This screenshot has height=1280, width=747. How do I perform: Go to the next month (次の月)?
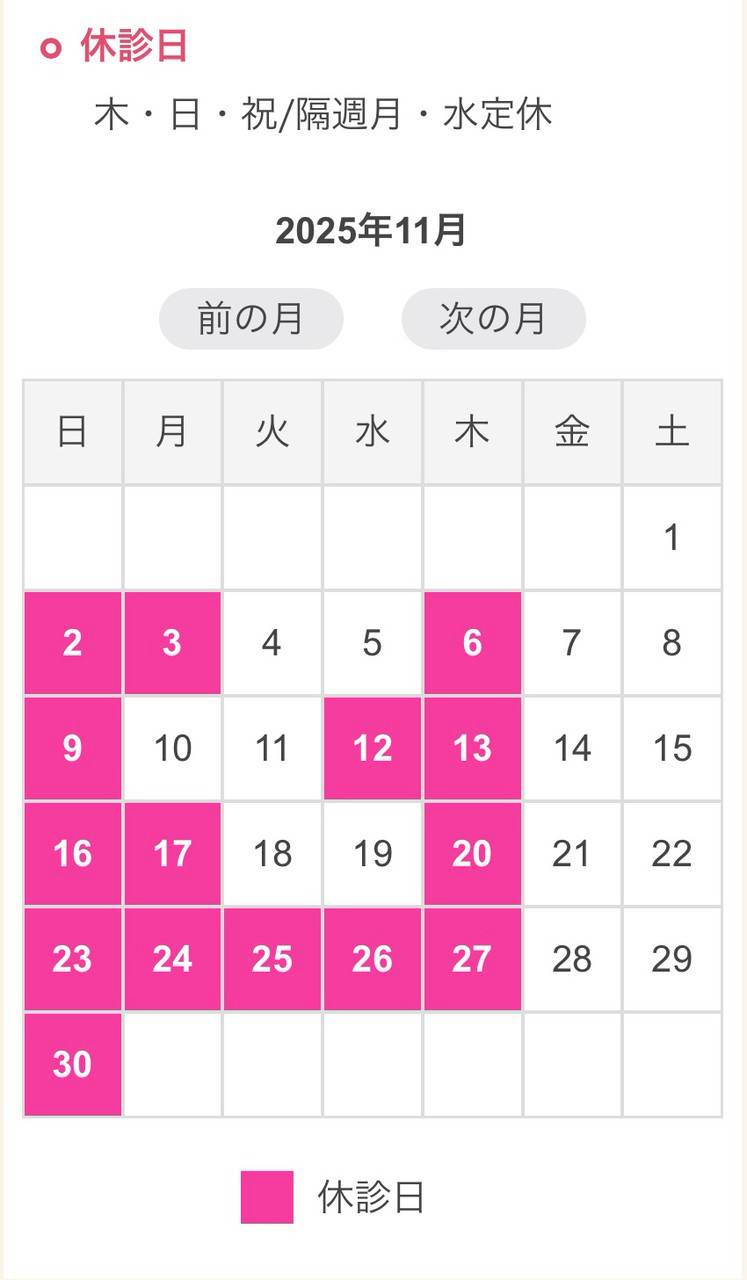tap(493, 319)
